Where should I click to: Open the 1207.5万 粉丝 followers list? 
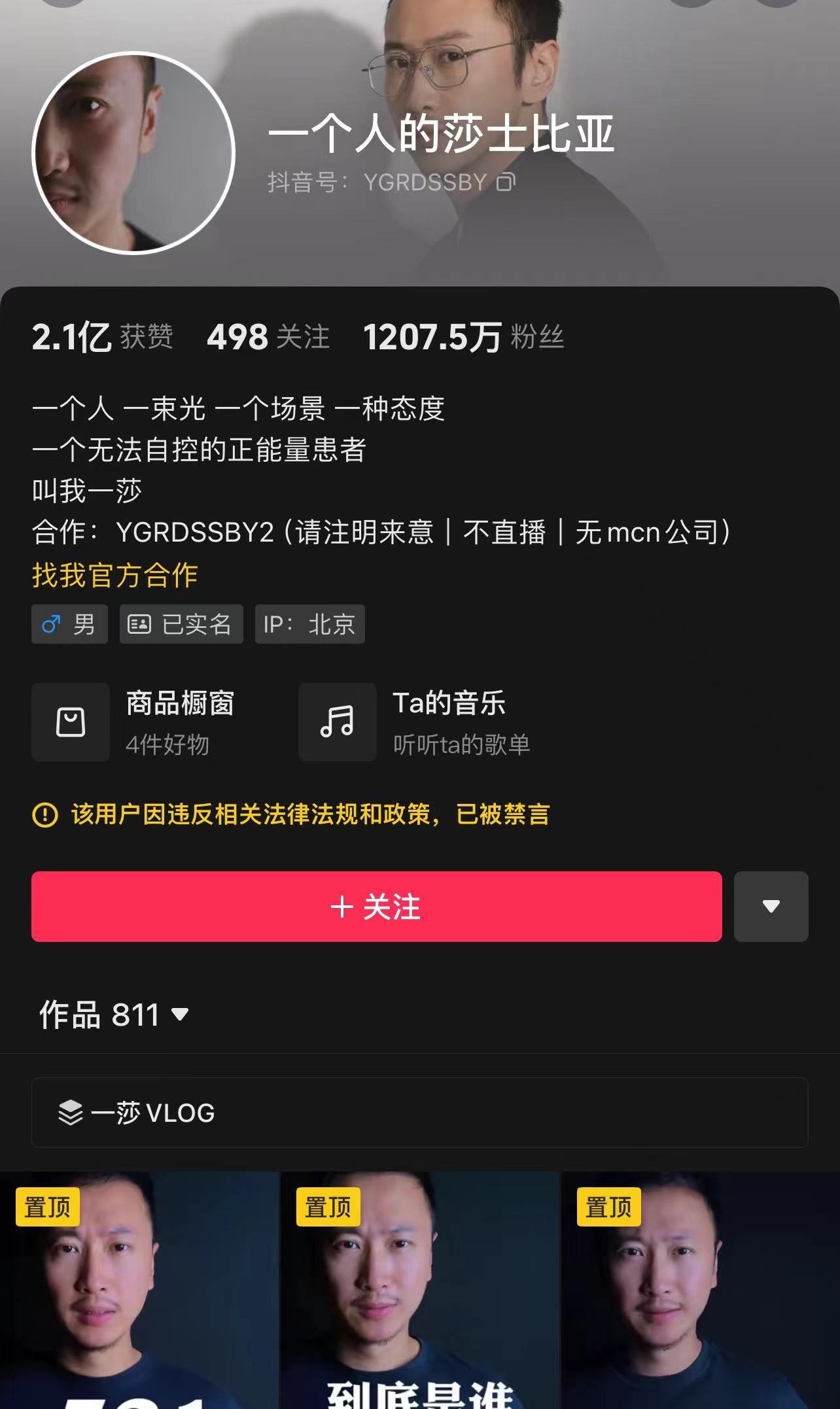point(463,338)
